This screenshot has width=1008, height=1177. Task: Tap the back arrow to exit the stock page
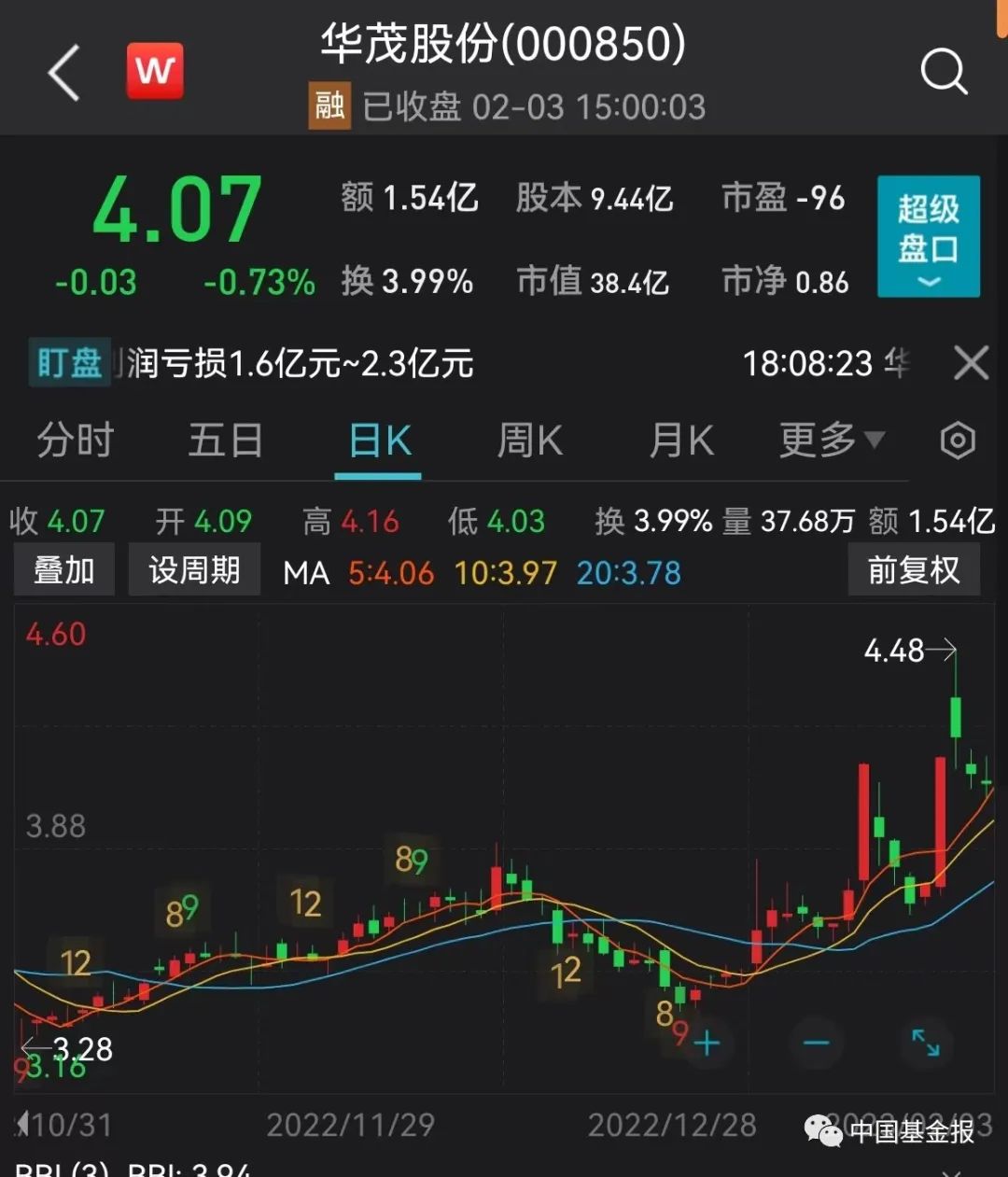pos(63,70)
